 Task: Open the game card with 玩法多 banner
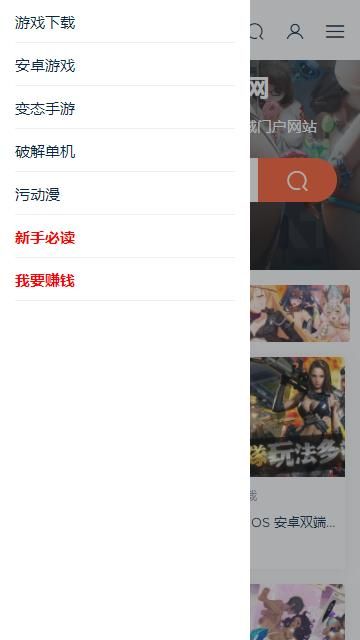[298, 417]
